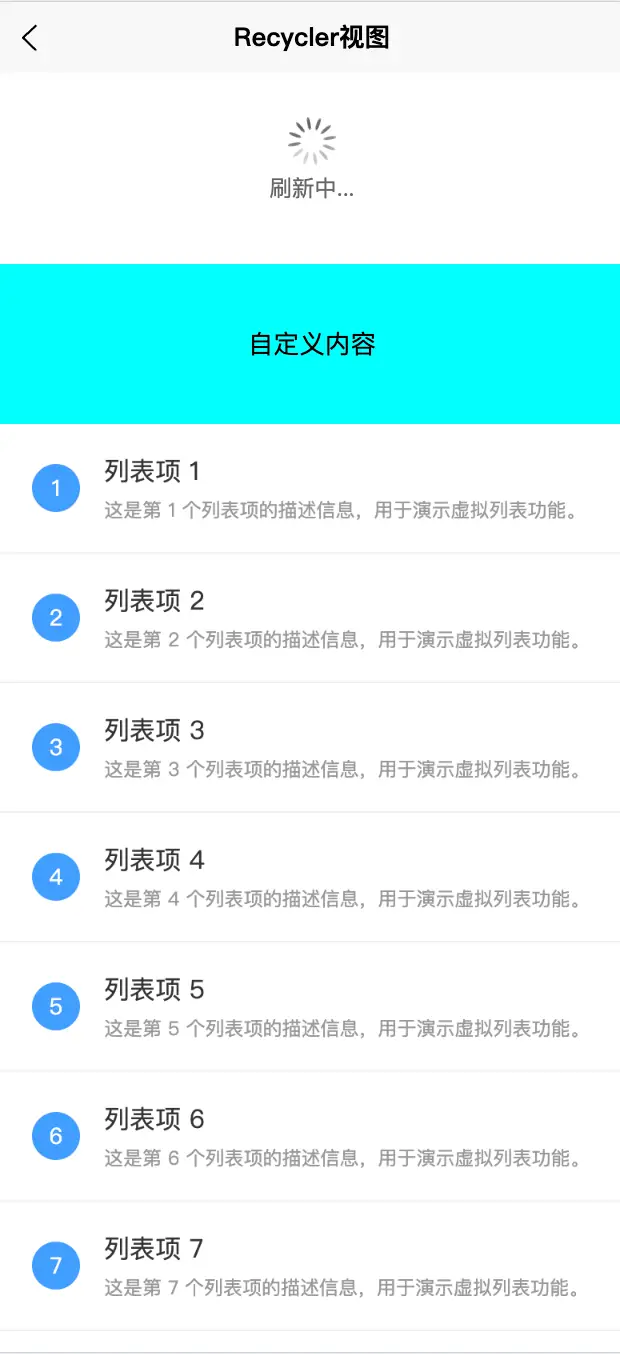This screenshot has height=1354, width=620.
Task: Go back using the top-left arrow
Action: tap(30, 38)
